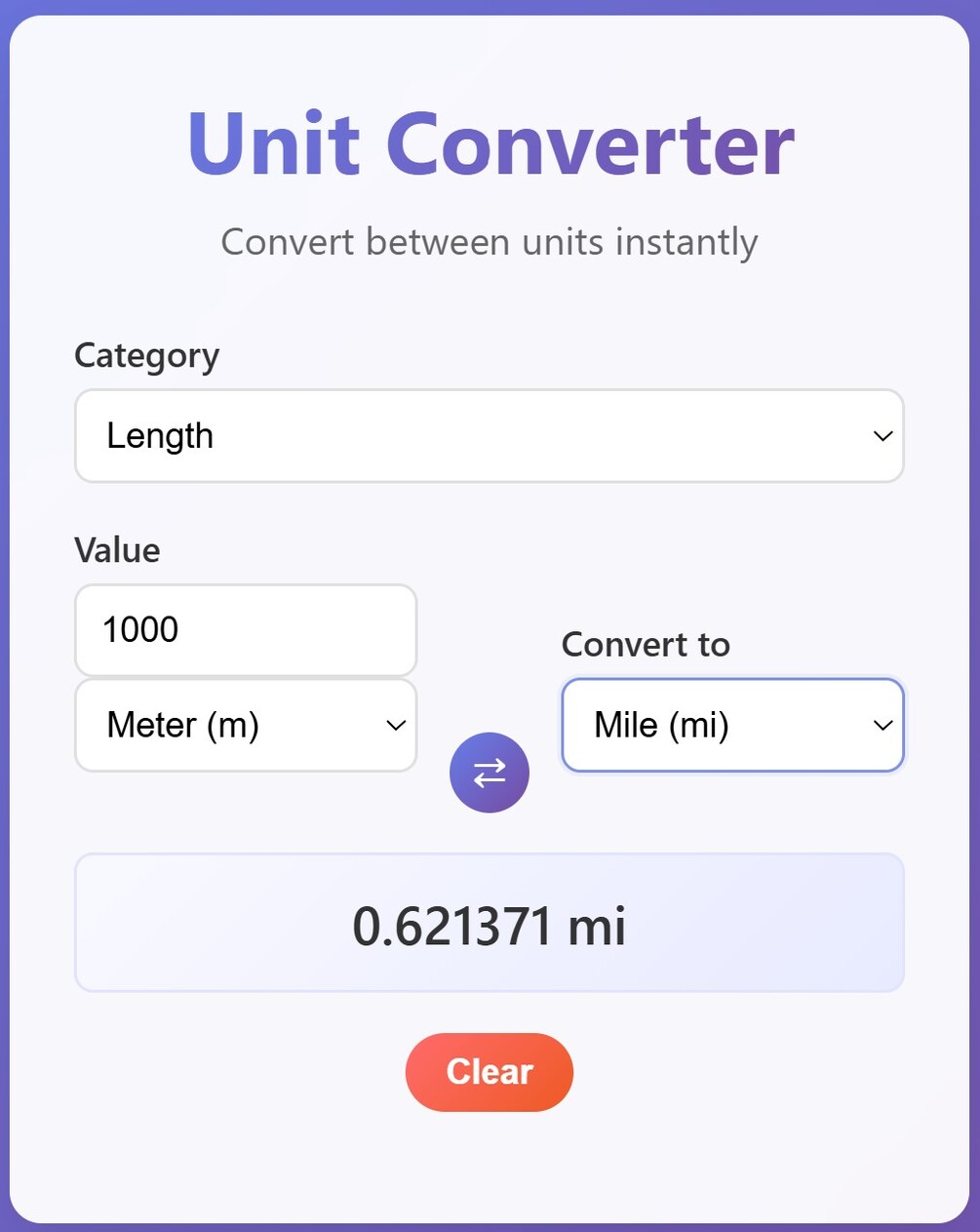Open the Meter (m) source unit dropdown

(245, 726)
